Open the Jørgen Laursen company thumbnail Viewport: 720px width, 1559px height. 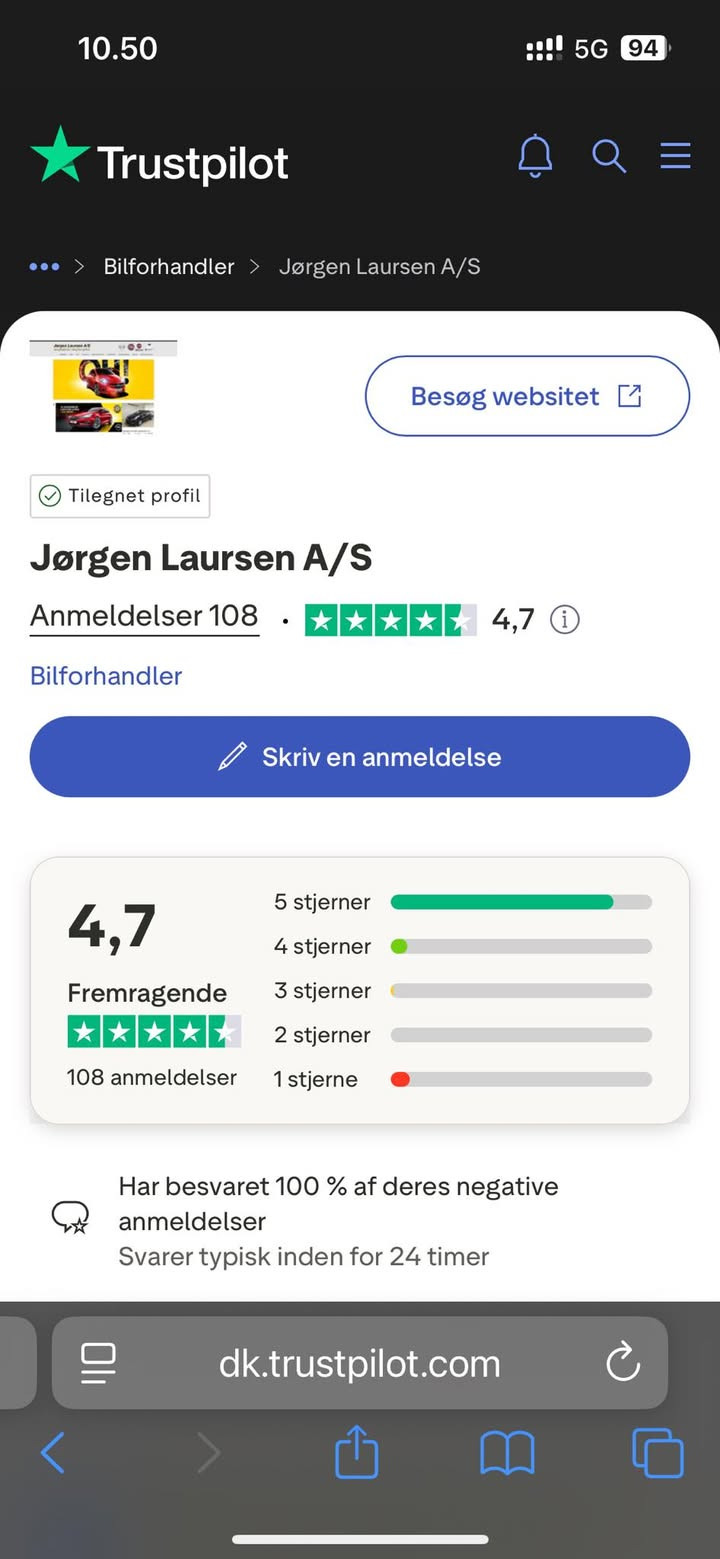click(x=104, y=389)
